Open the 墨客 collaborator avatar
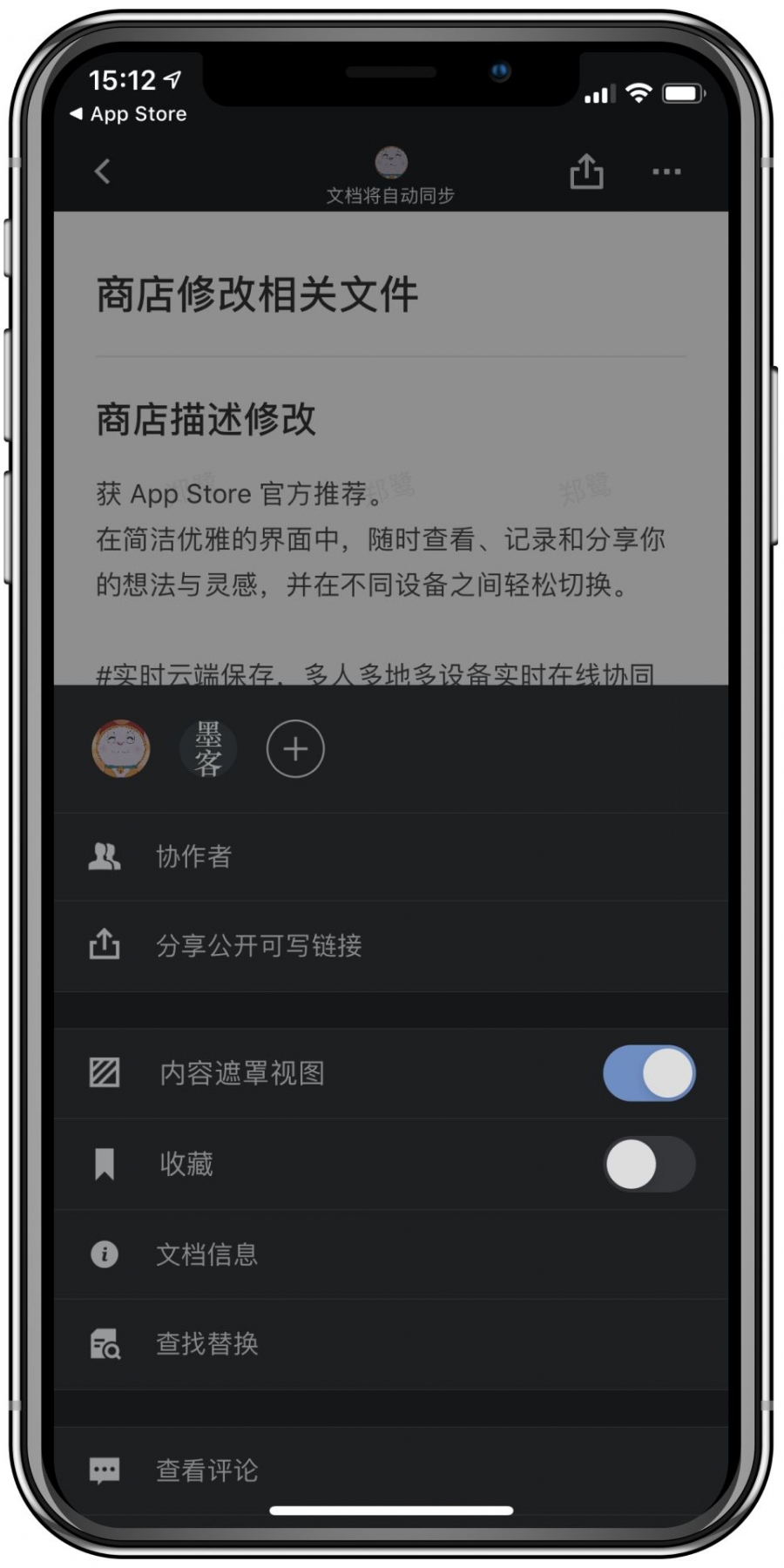The width and height of the screenshot is (784, 1568). pyautogui.click(x=207, y=749)
